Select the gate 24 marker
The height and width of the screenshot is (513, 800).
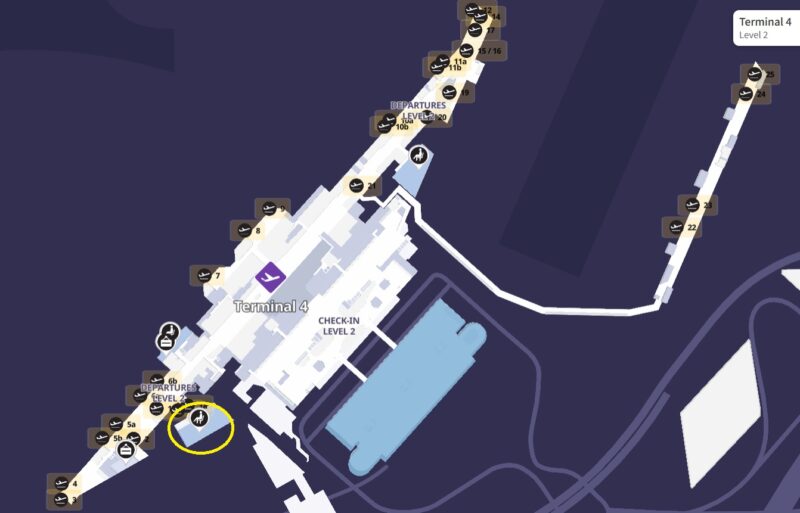[745, 94]
